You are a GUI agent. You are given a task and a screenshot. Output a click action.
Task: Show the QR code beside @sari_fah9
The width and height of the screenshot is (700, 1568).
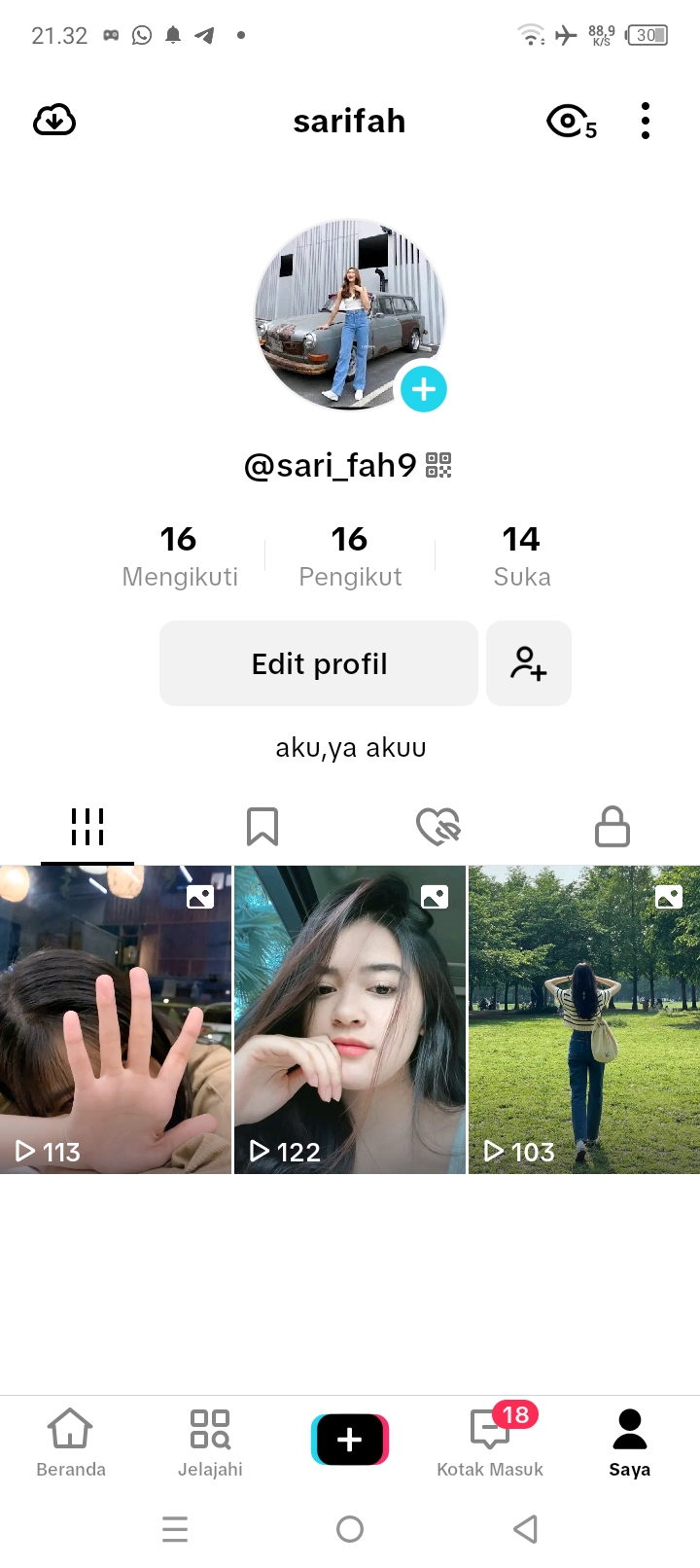[438, 466]
